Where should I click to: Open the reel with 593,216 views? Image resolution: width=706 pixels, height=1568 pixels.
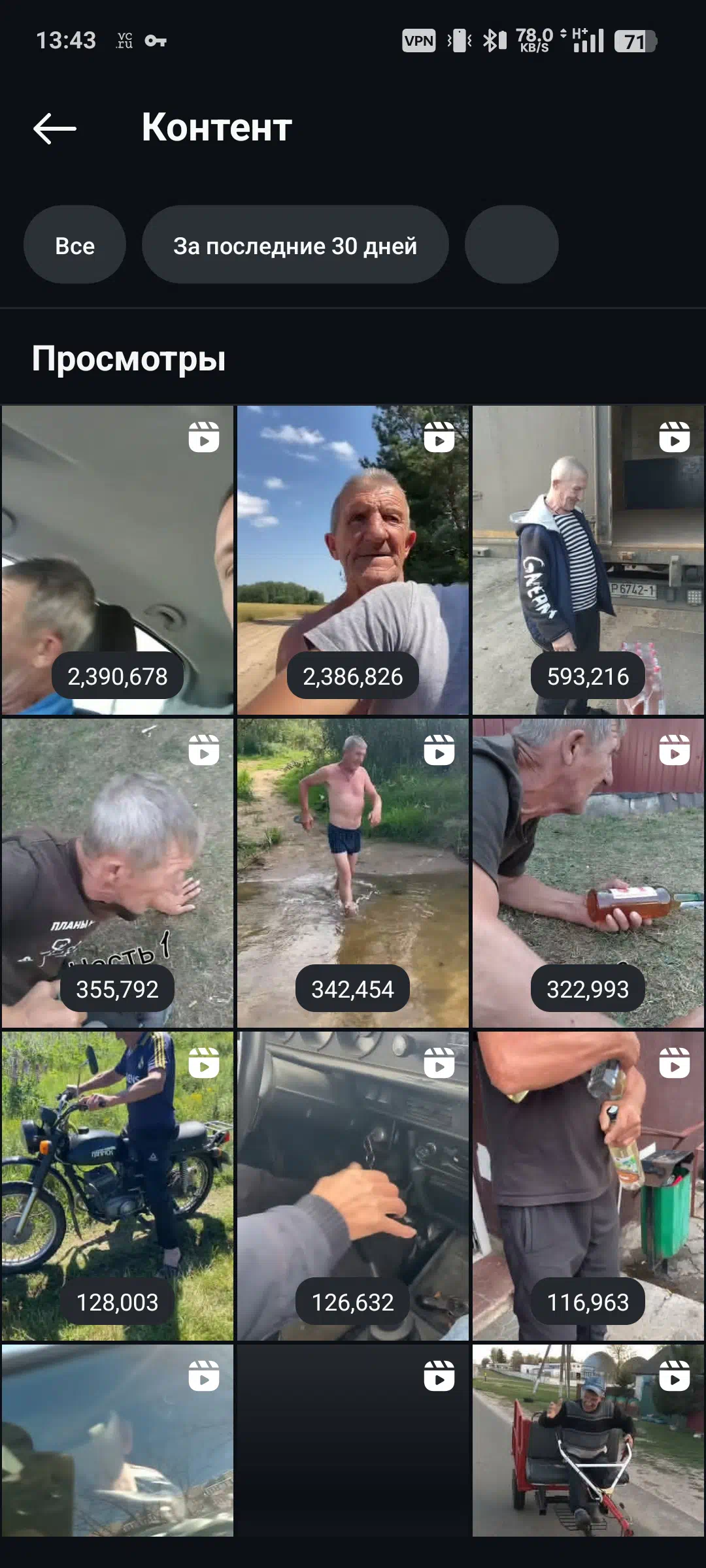[x=588, y=559]
